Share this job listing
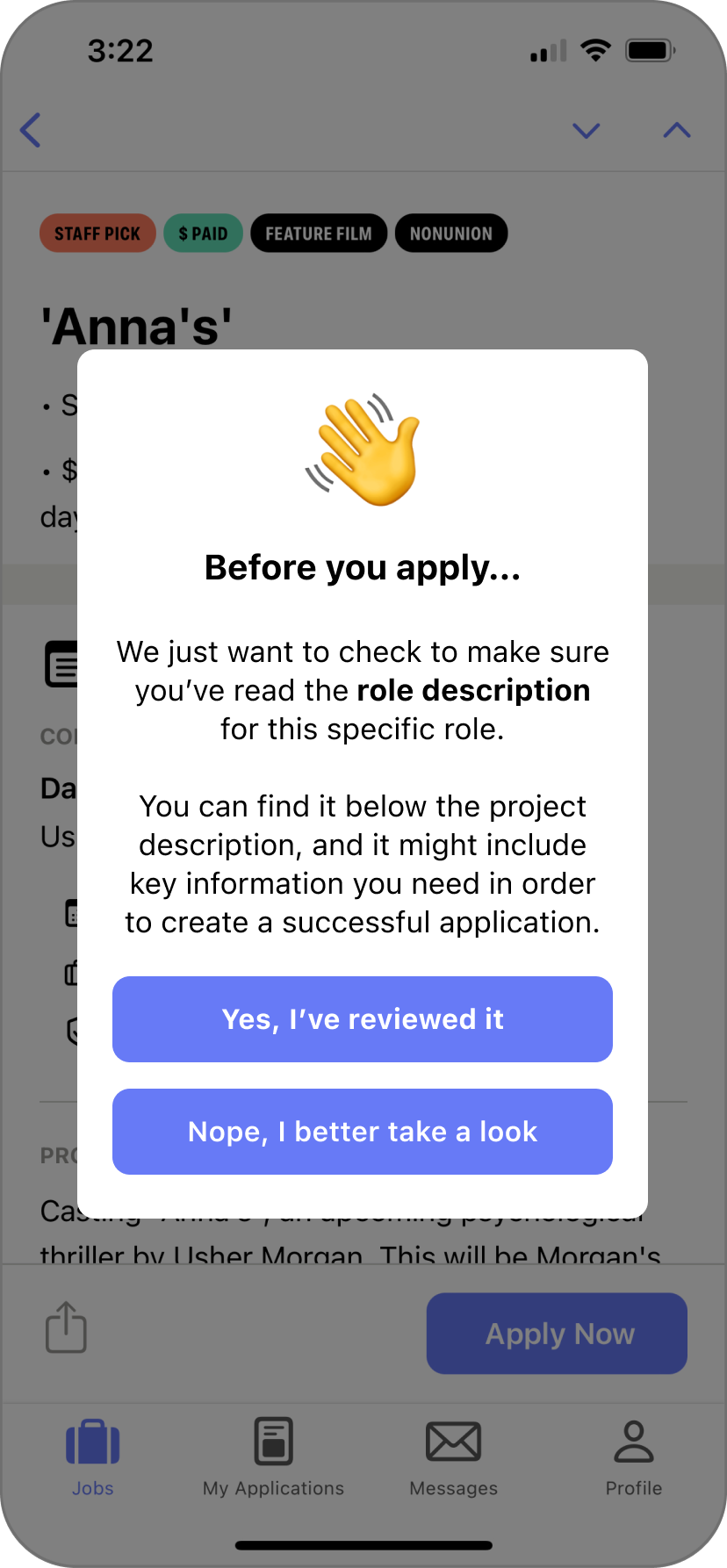 (66, 1327)
